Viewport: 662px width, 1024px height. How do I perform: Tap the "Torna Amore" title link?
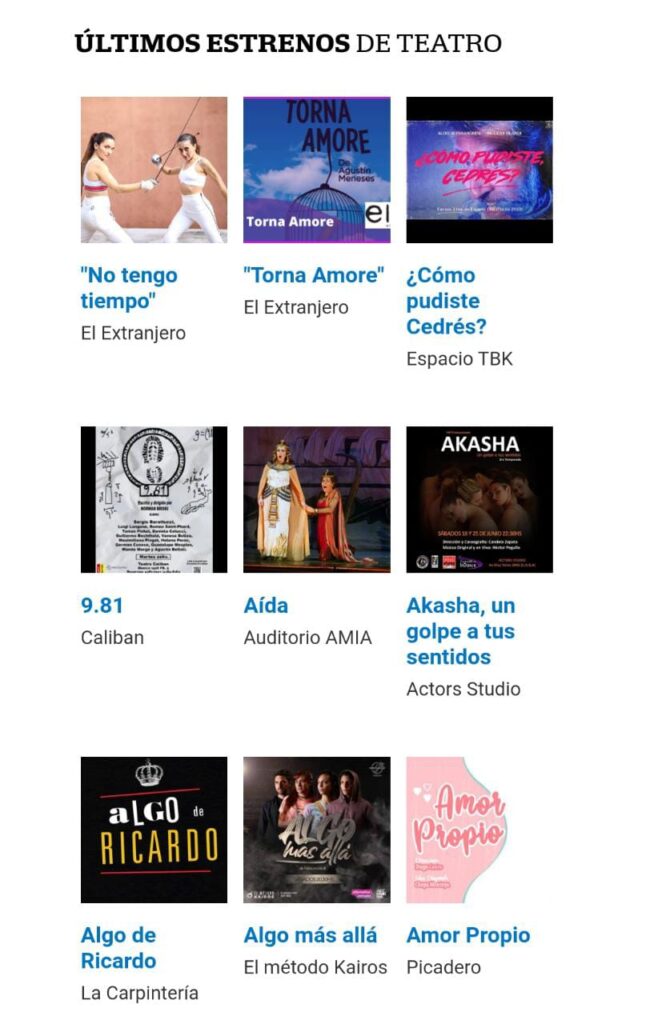click(x=314, y=275)
